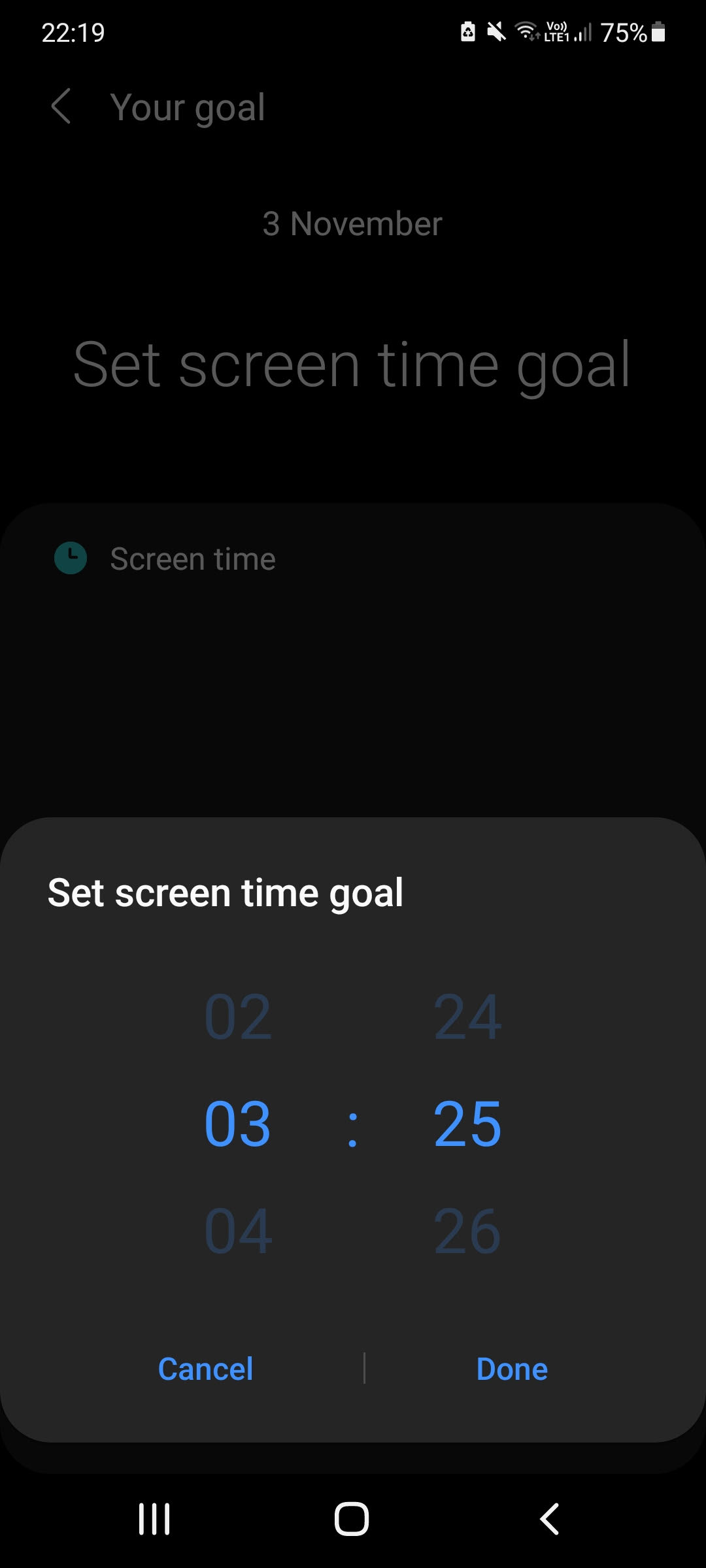Screen dimensions: 706x1568
Task: Tap the Screen time label
Action: 193,559
